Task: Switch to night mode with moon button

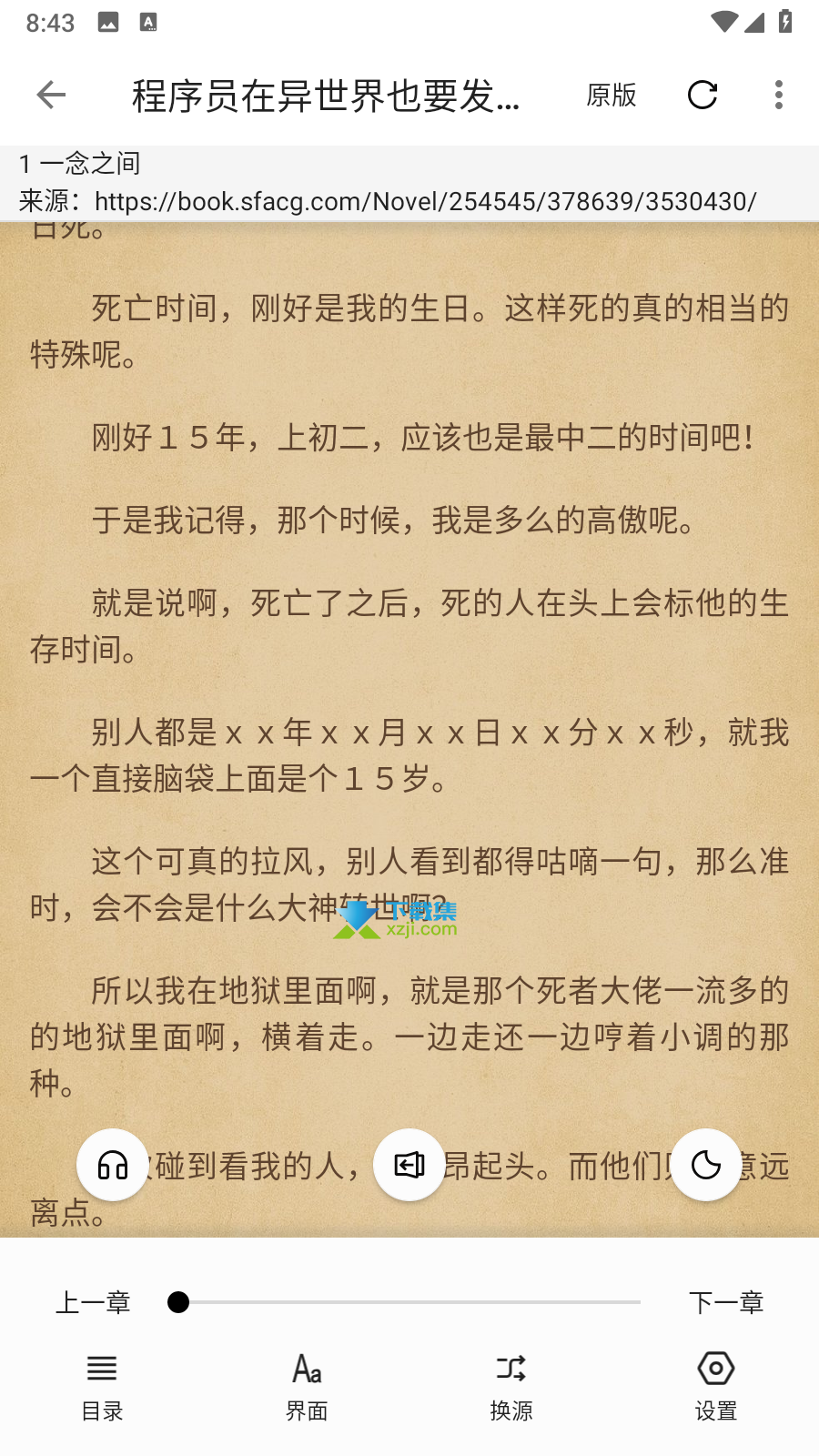Action: [706, 1165]
